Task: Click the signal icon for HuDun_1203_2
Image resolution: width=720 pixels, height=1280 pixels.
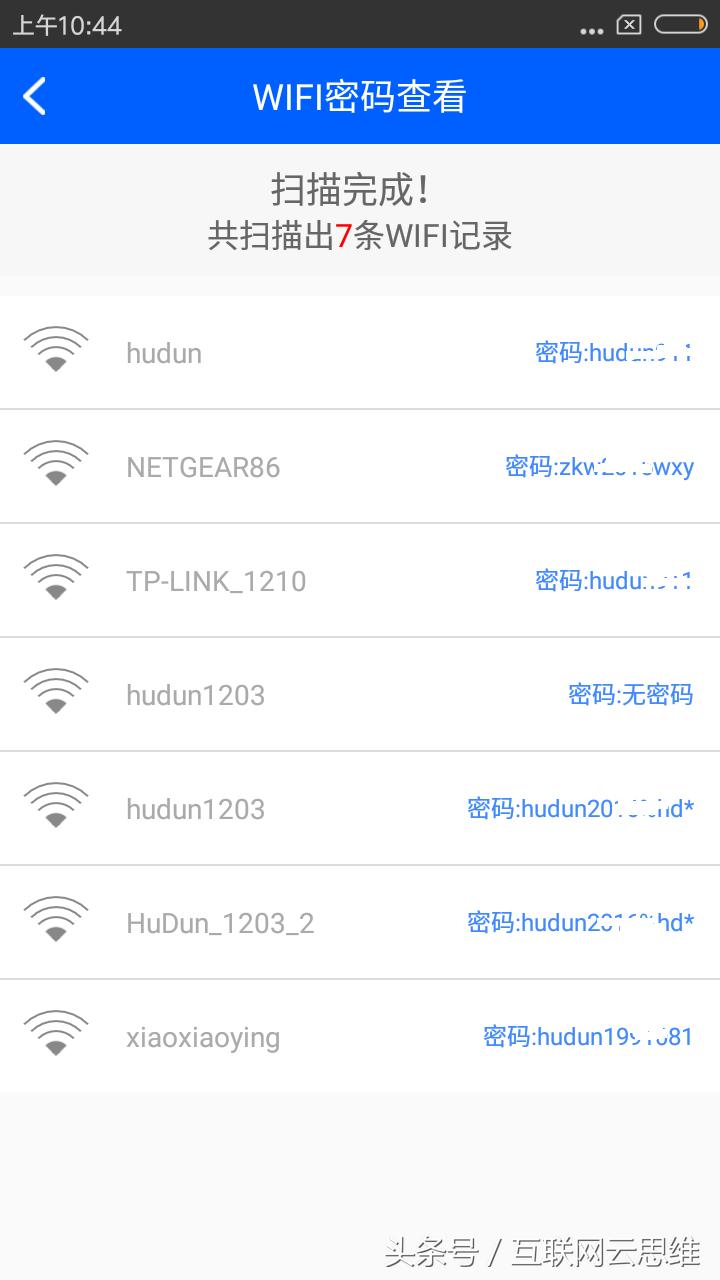Action: click(x=55, y=922)
